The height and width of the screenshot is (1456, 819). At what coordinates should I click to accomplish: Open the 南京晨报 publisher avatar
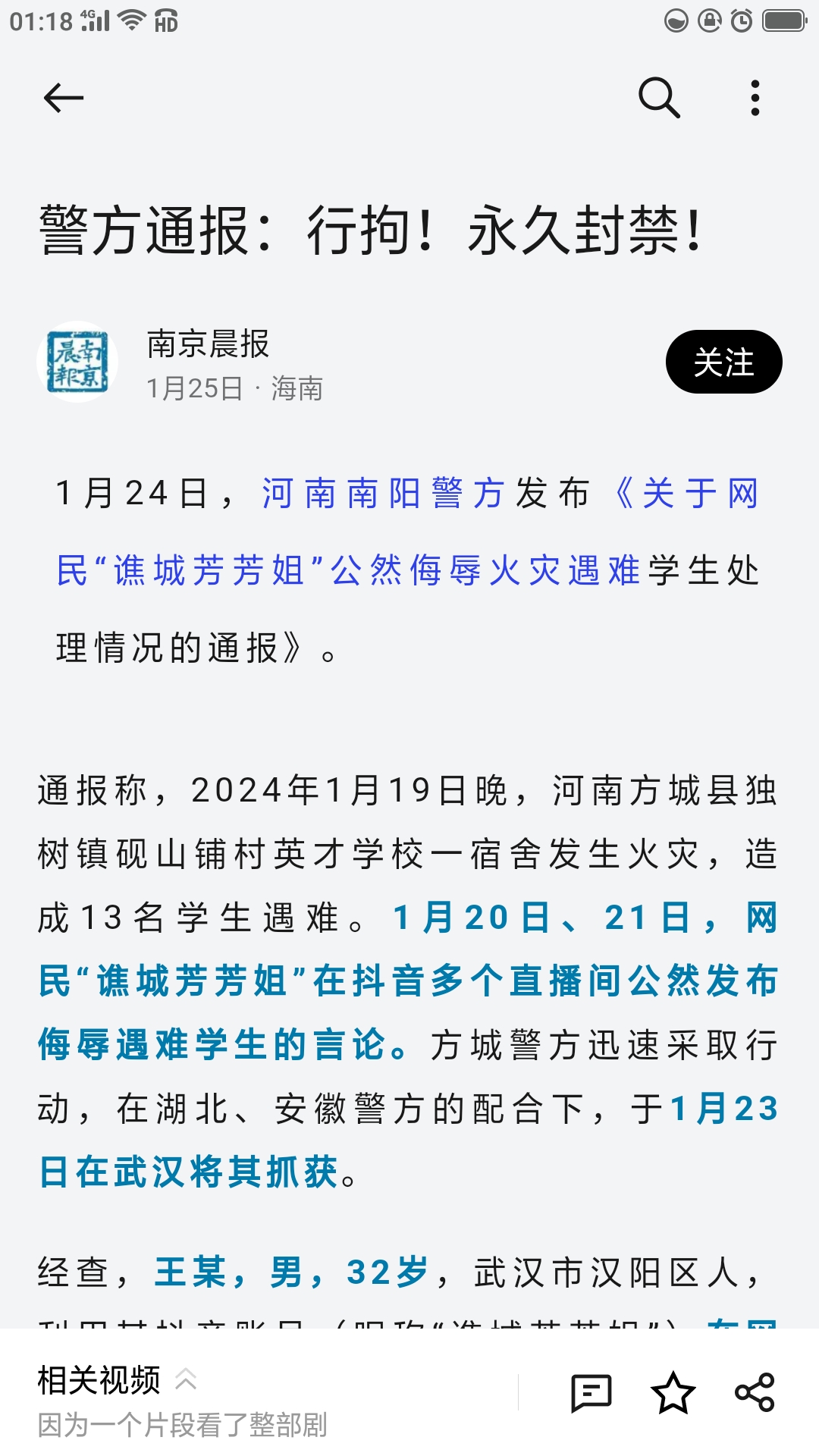coord(77,362)
